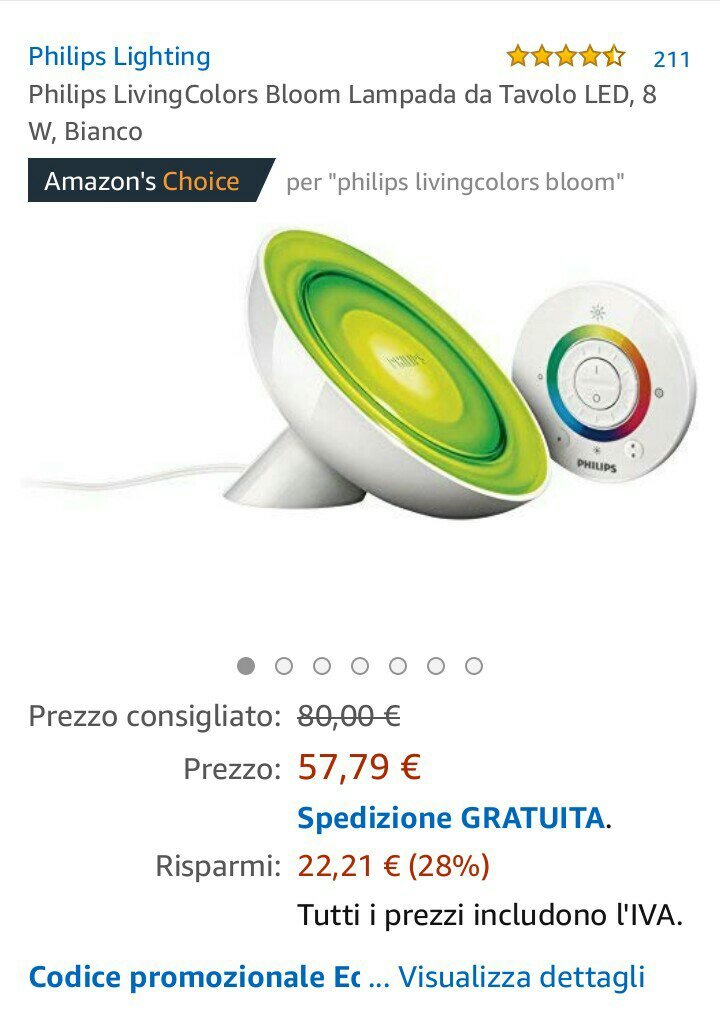Jump to the last image dot

pos(474,666)
